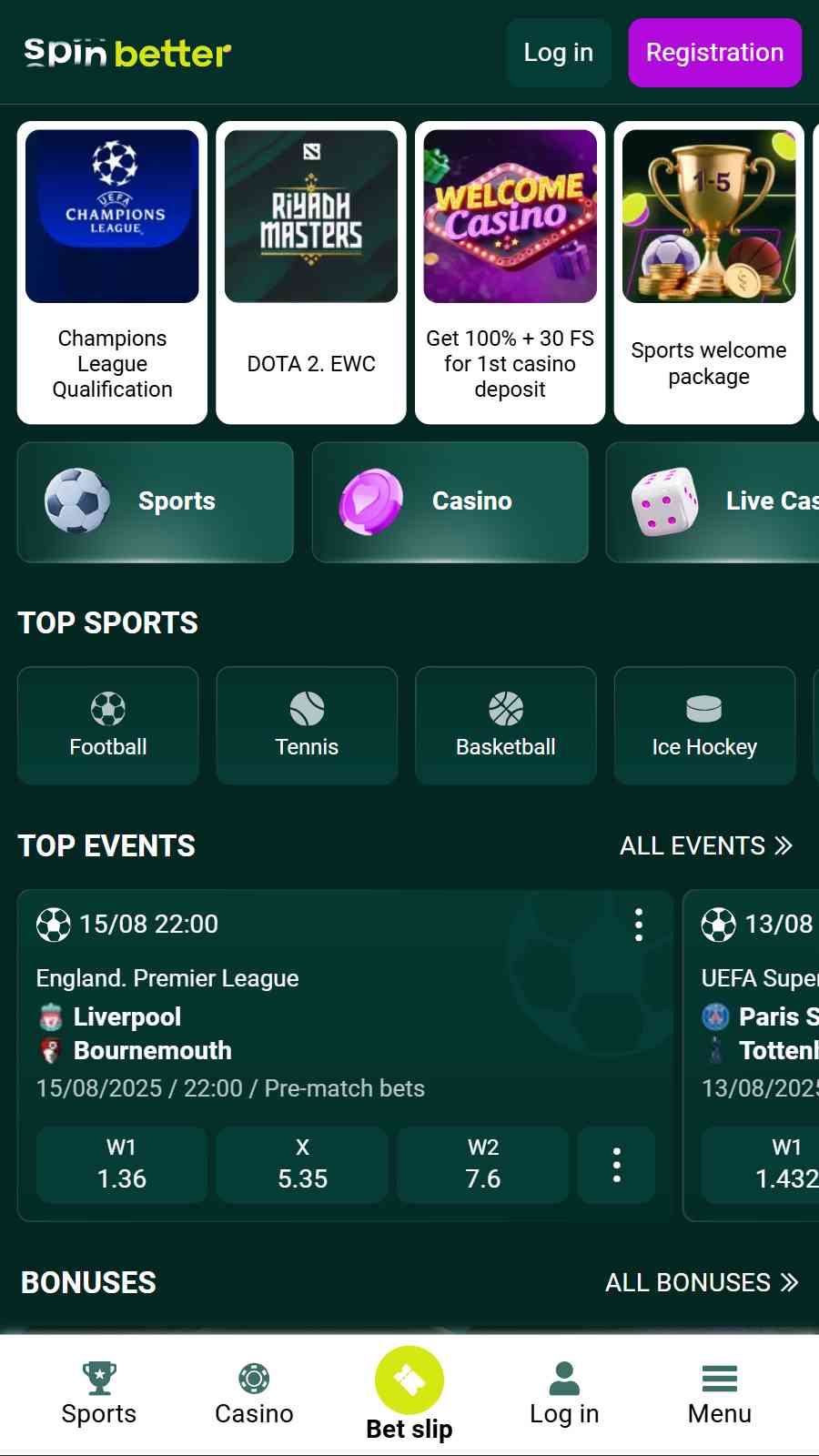Open the Menu tab

[719, 1393]
